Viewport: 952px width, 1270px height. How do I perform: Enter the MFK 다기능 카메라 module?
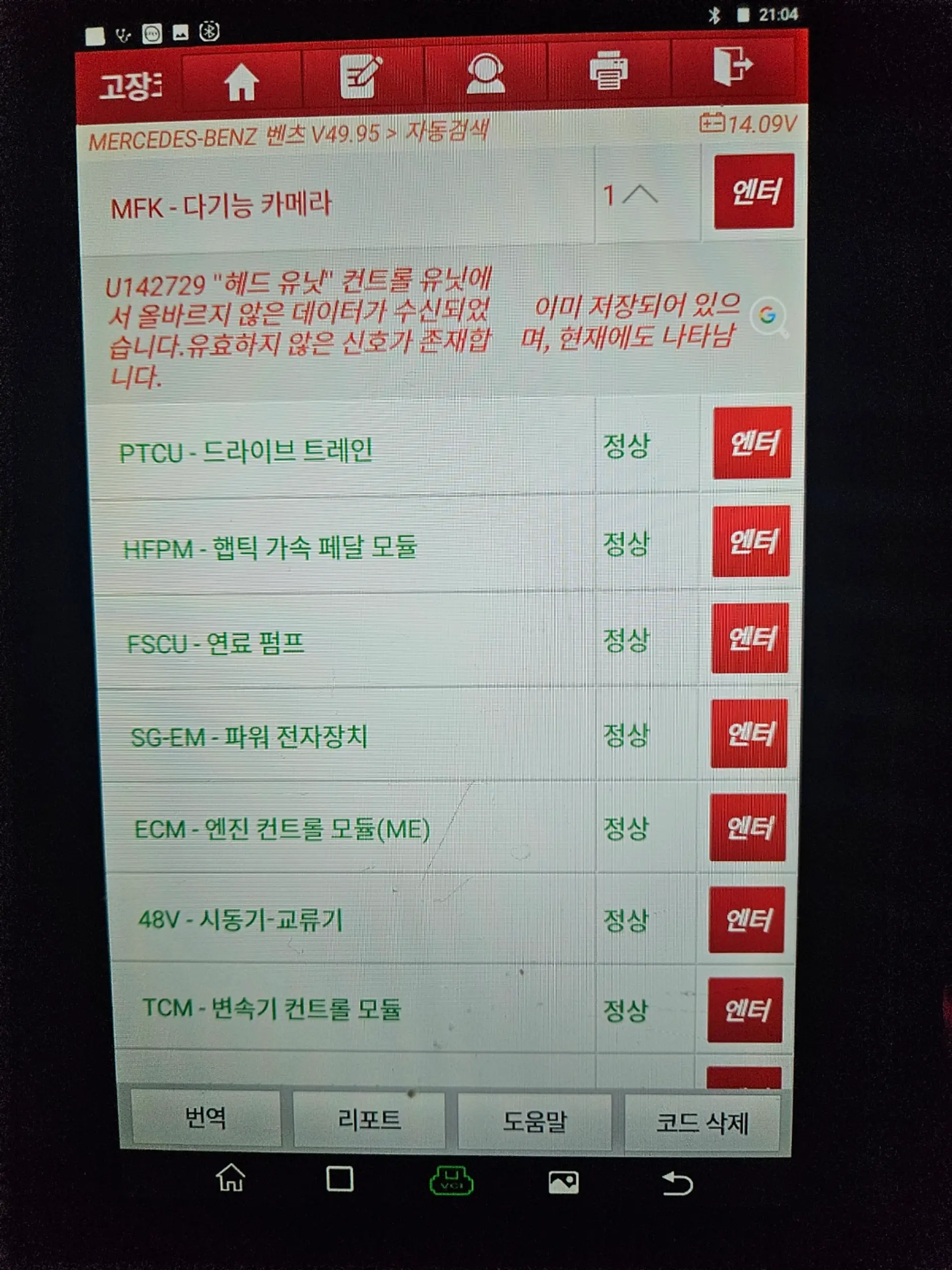click(754, 191)
